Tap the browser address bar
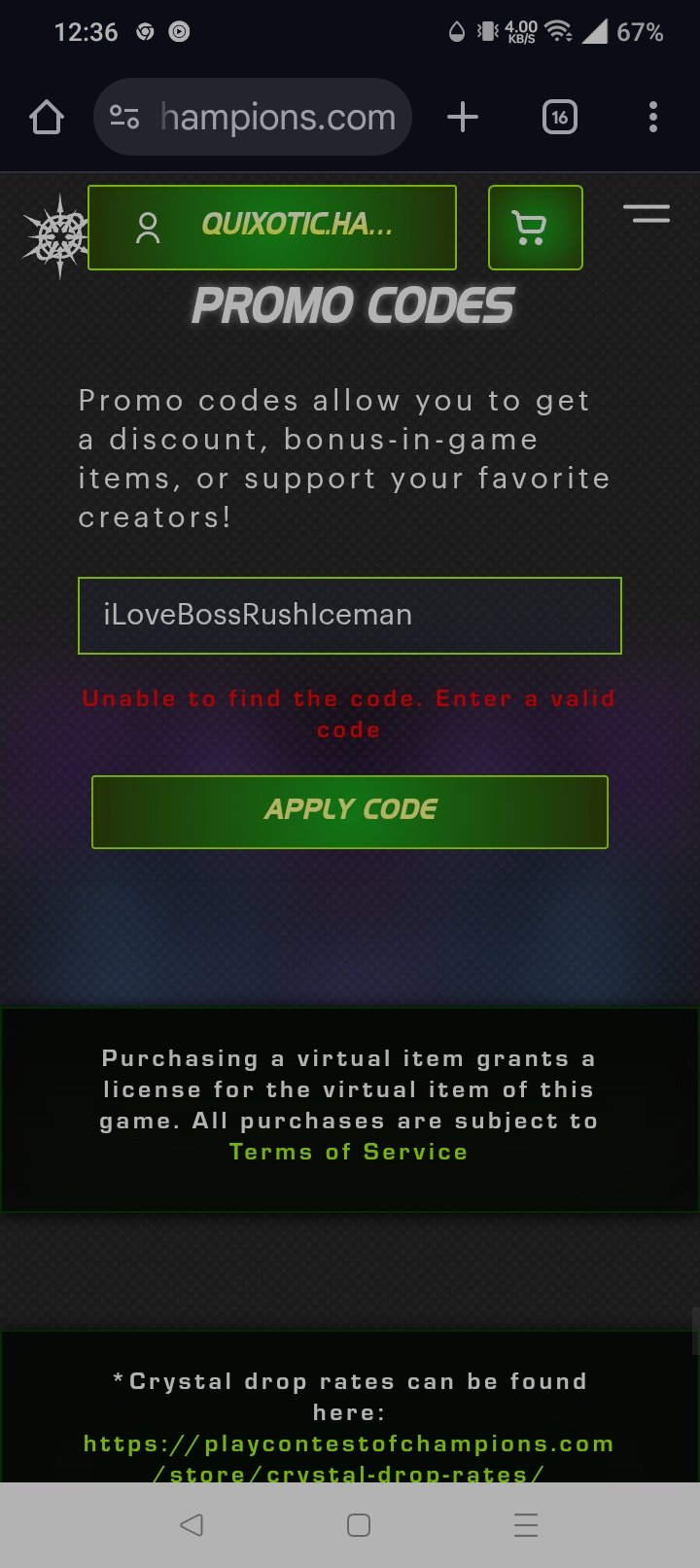The height and width of the screenshot is (1568, 700). tap(253, 117)
